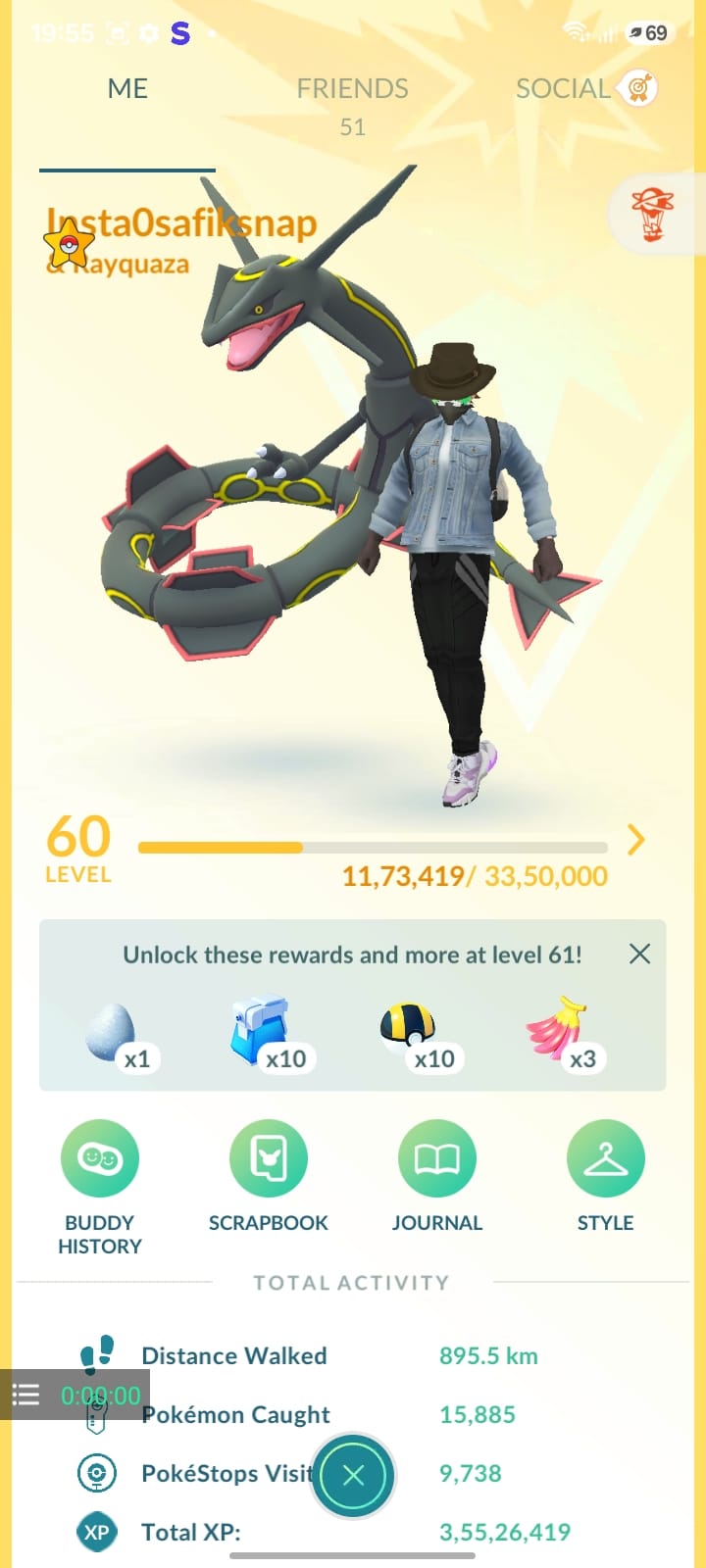Viewport: 706px width, 1568px height.
Task: Open the balloon icon in the corner
Action: click(651, 215)
